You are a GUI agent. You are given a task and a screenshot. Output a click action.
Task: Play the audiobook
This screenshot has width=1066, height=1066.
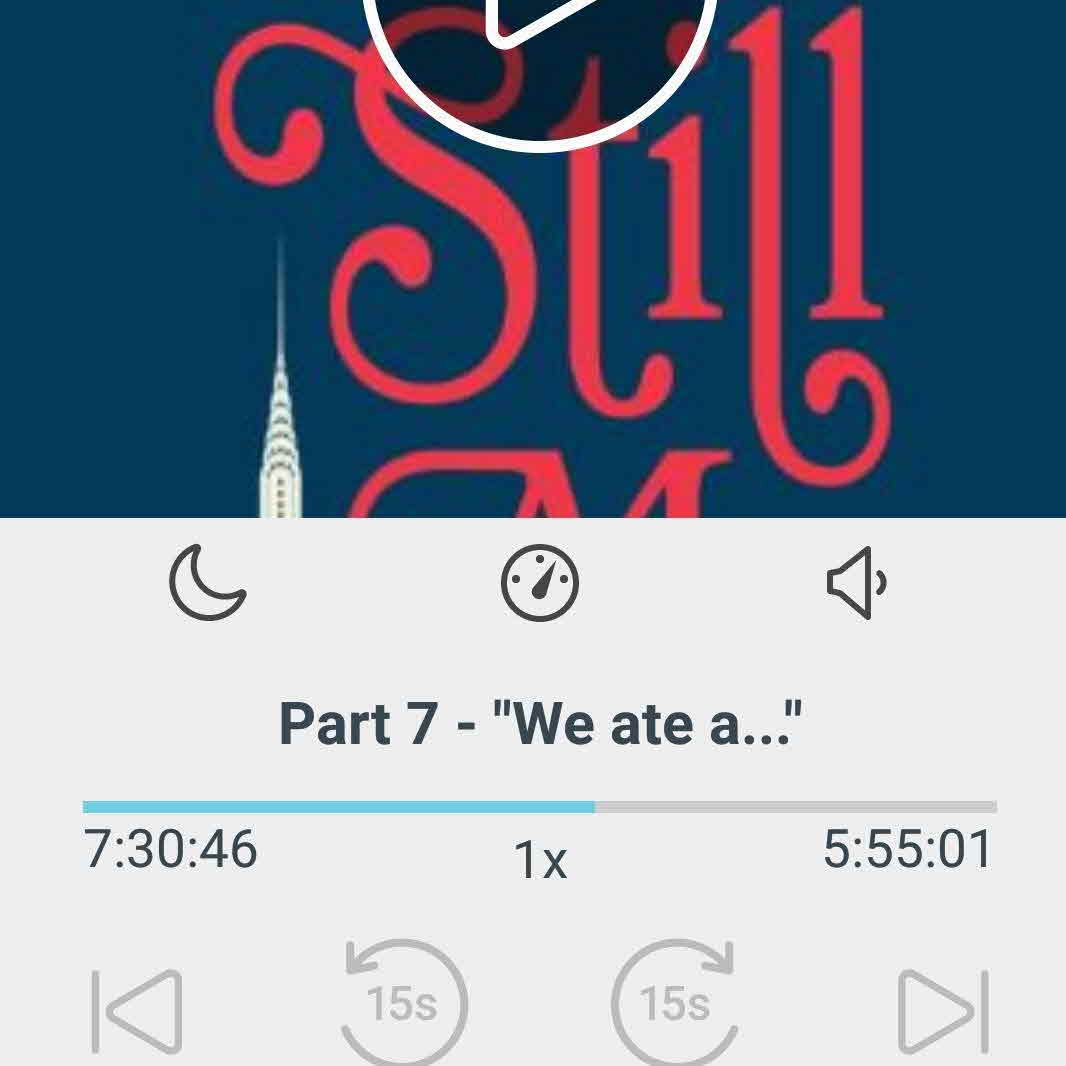click(x=538, y=40)
